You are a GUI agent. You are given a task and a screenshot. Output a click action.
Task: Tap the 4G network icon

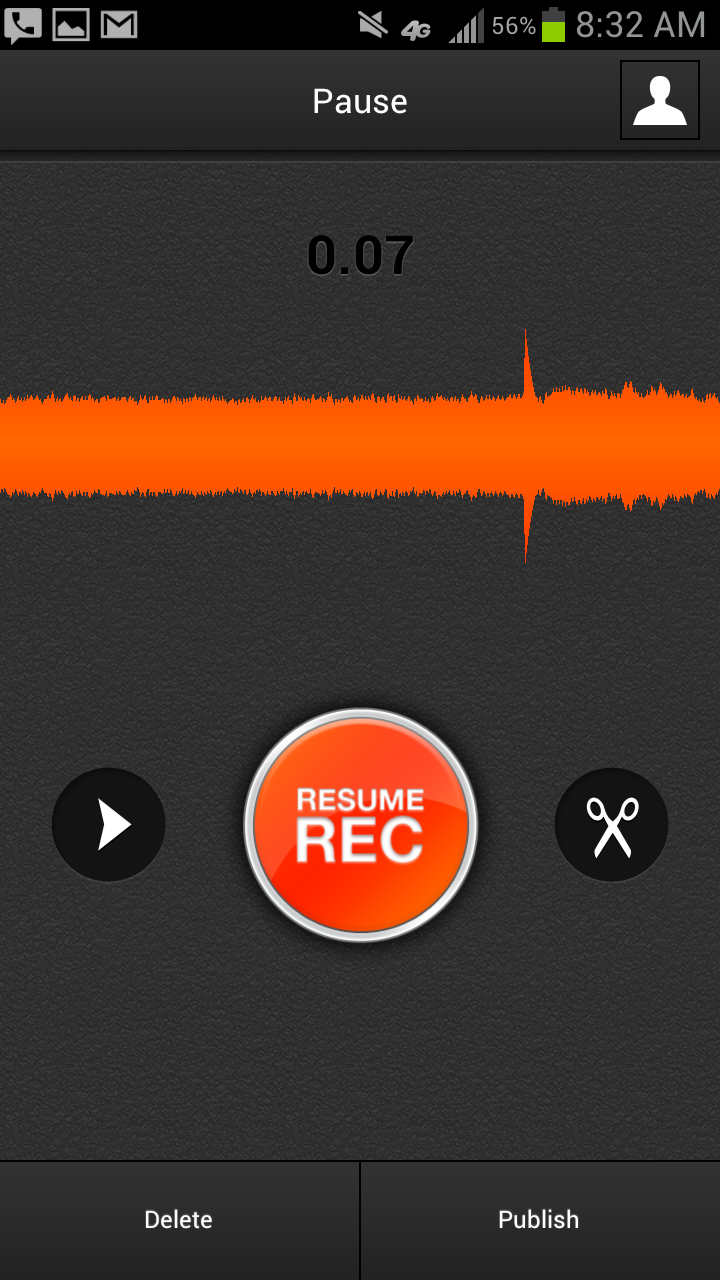coord(419,24)
